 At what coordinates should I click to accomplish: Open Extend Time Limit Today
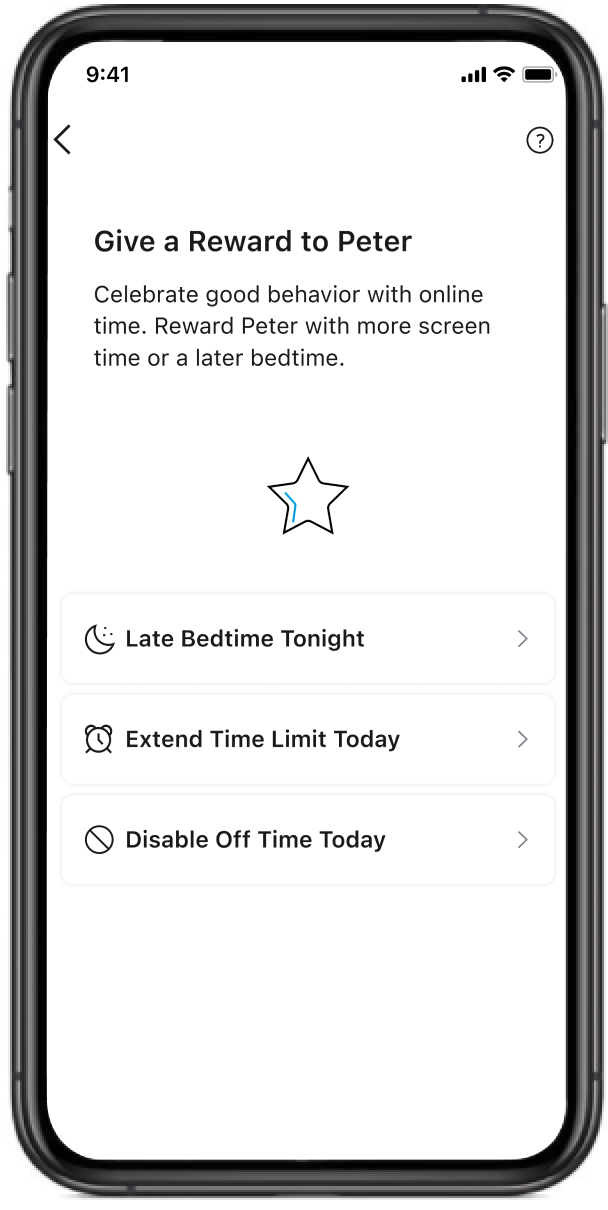[308, 739]
